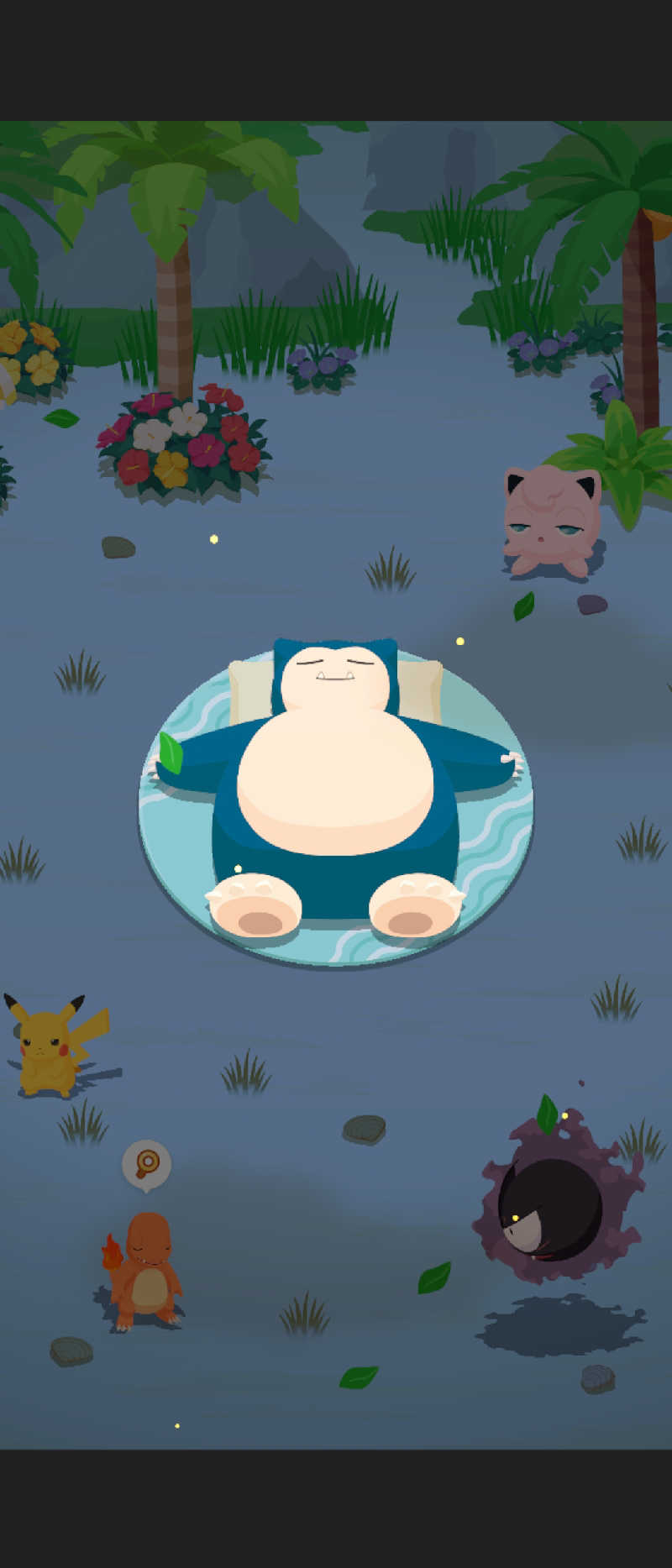Tap the sleeping Snorlax

pyautogui.click(x=336, y=789)
